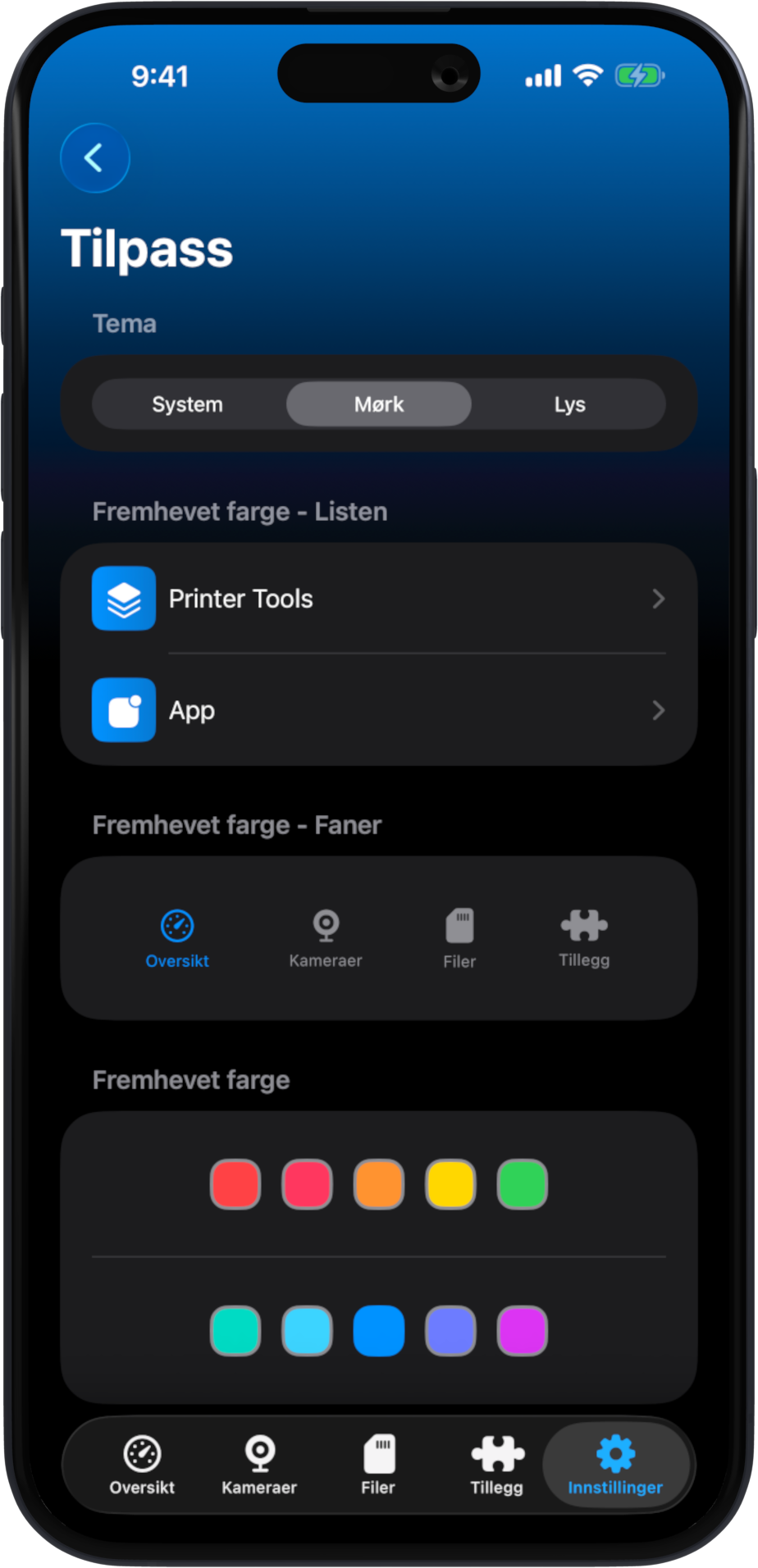This screenshot has width=758, height=1568.
Task: Tap the indigo colour swatch
Action: coord(450,1330)
